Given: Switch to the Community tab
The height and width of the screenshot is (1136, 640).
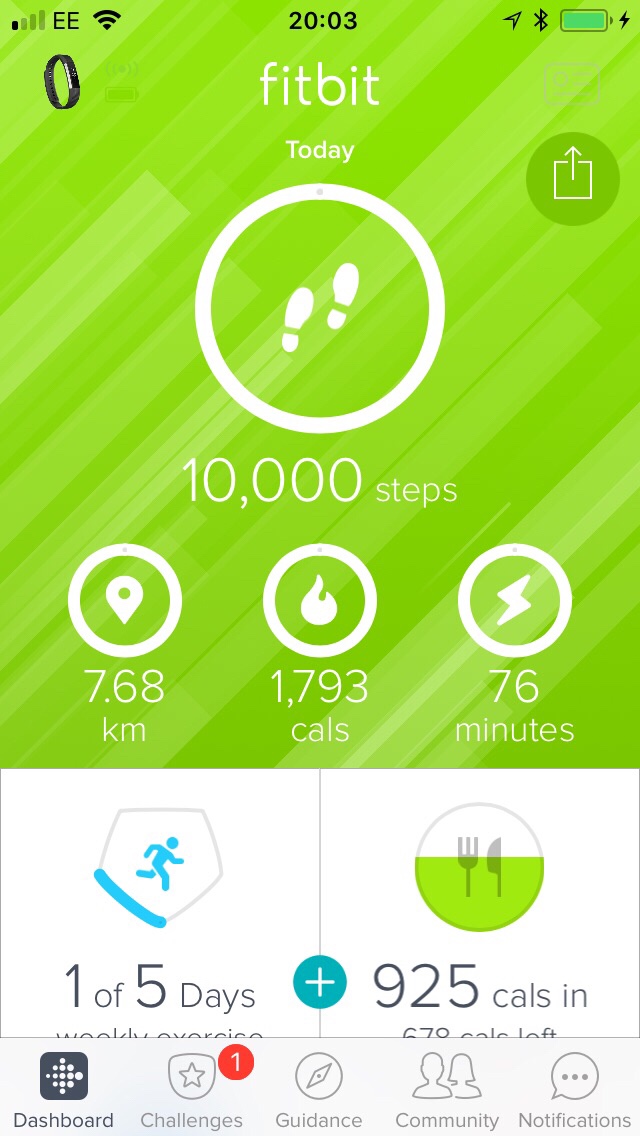Looking at the screenshot, I should pos(447,1090).
